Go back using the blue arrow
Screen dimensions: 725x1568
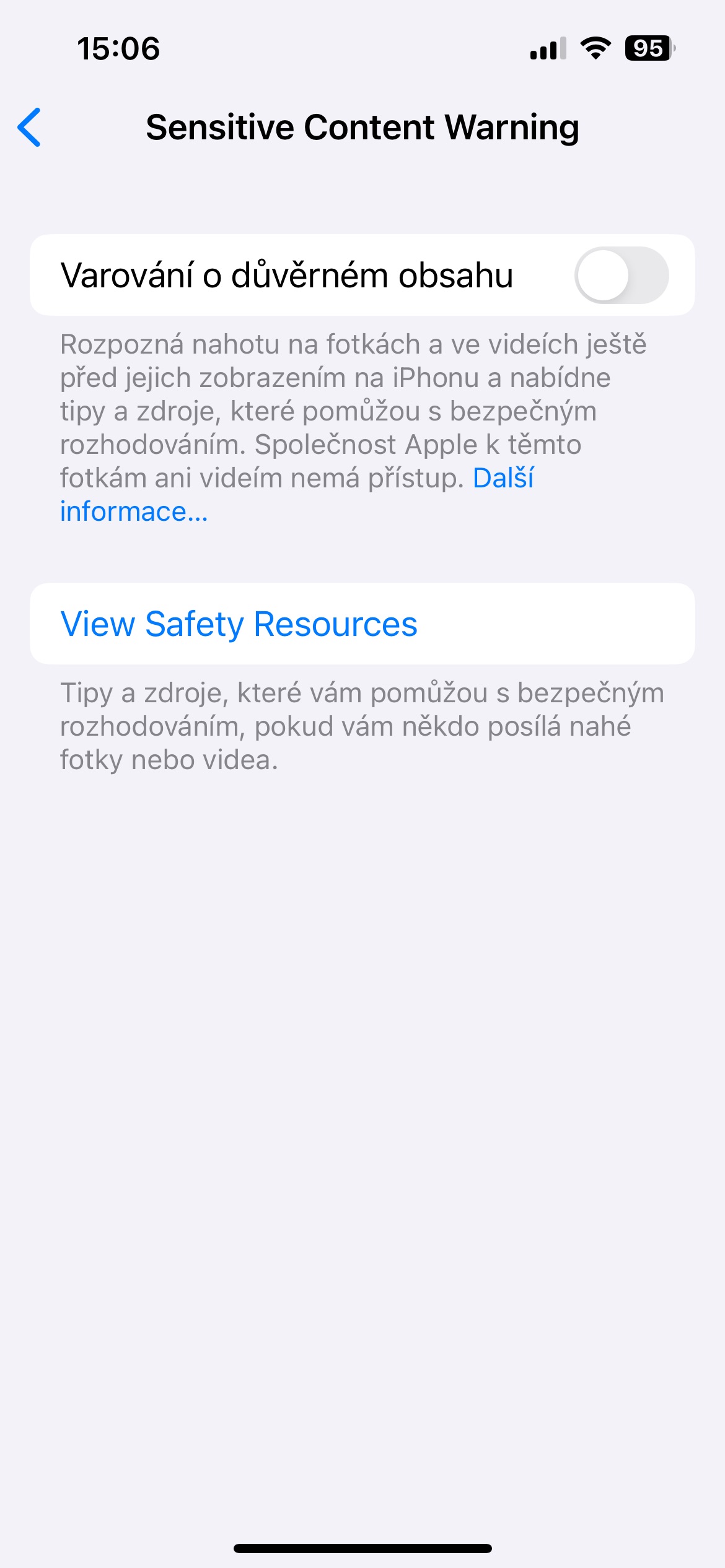coord(29,127)
